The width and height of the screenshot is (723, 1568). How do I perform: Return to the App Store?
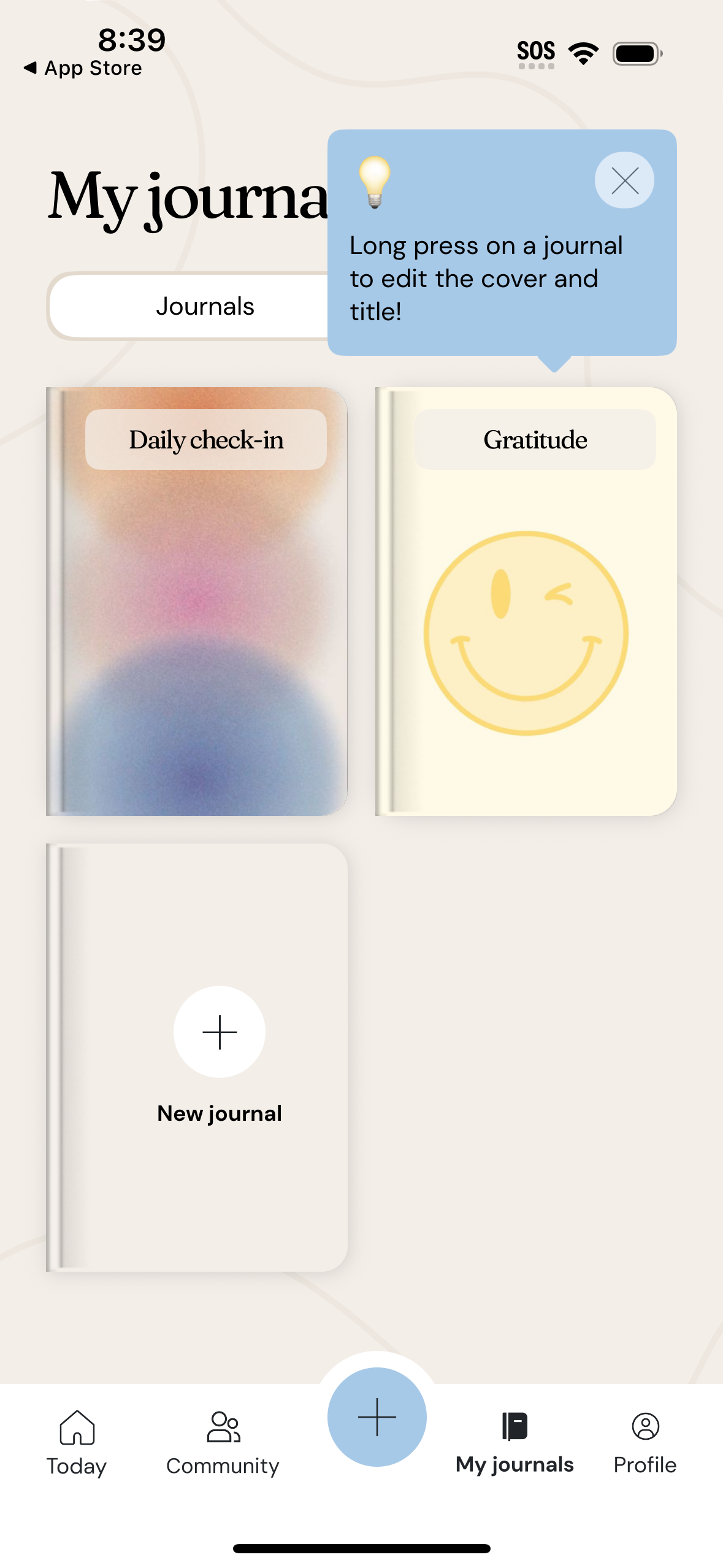(83, 68)
